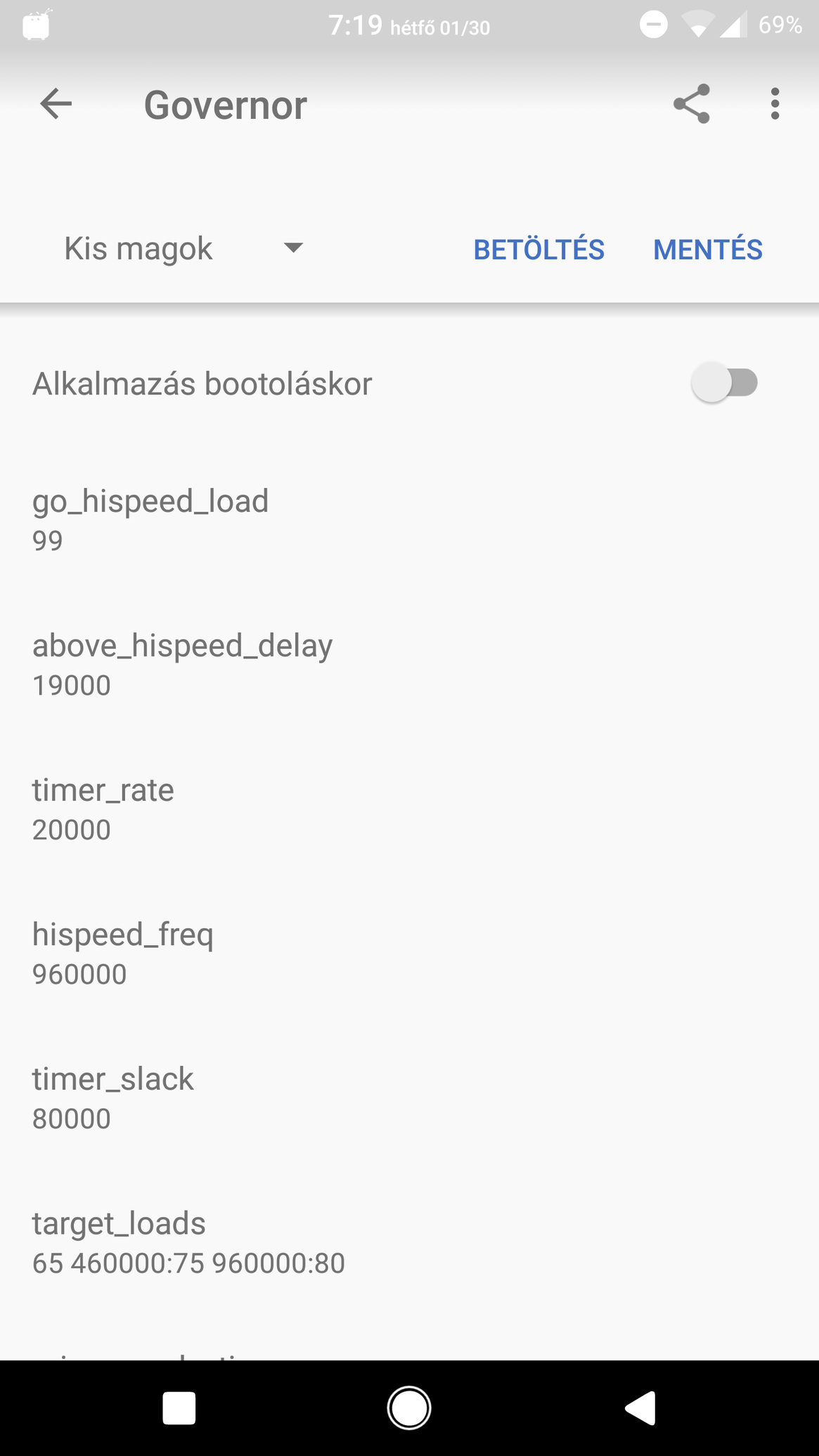
Task: Open the target_loads setting
Action: [x=409, y=1244]
